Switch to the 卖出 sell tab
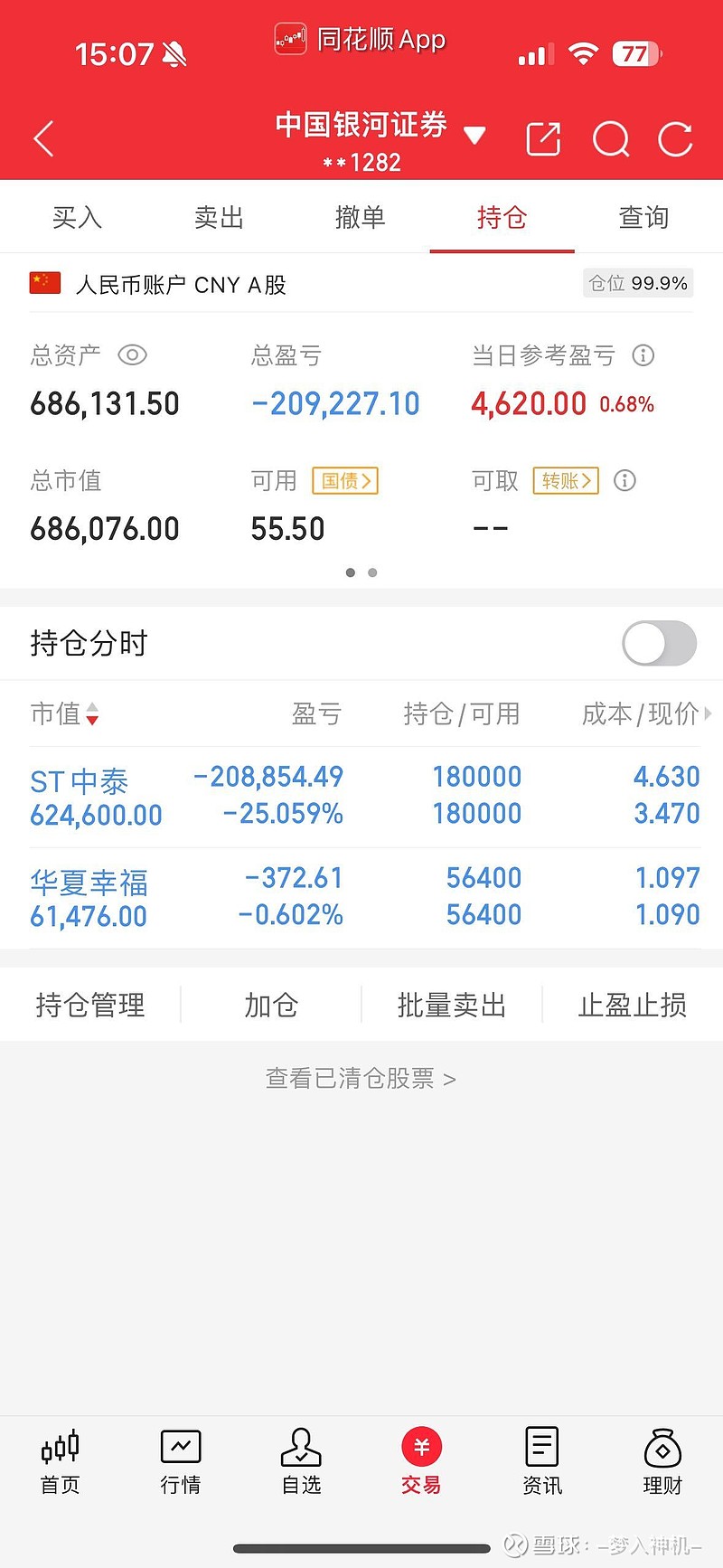Screen dimensions: 723x1568 pos(218,217)
